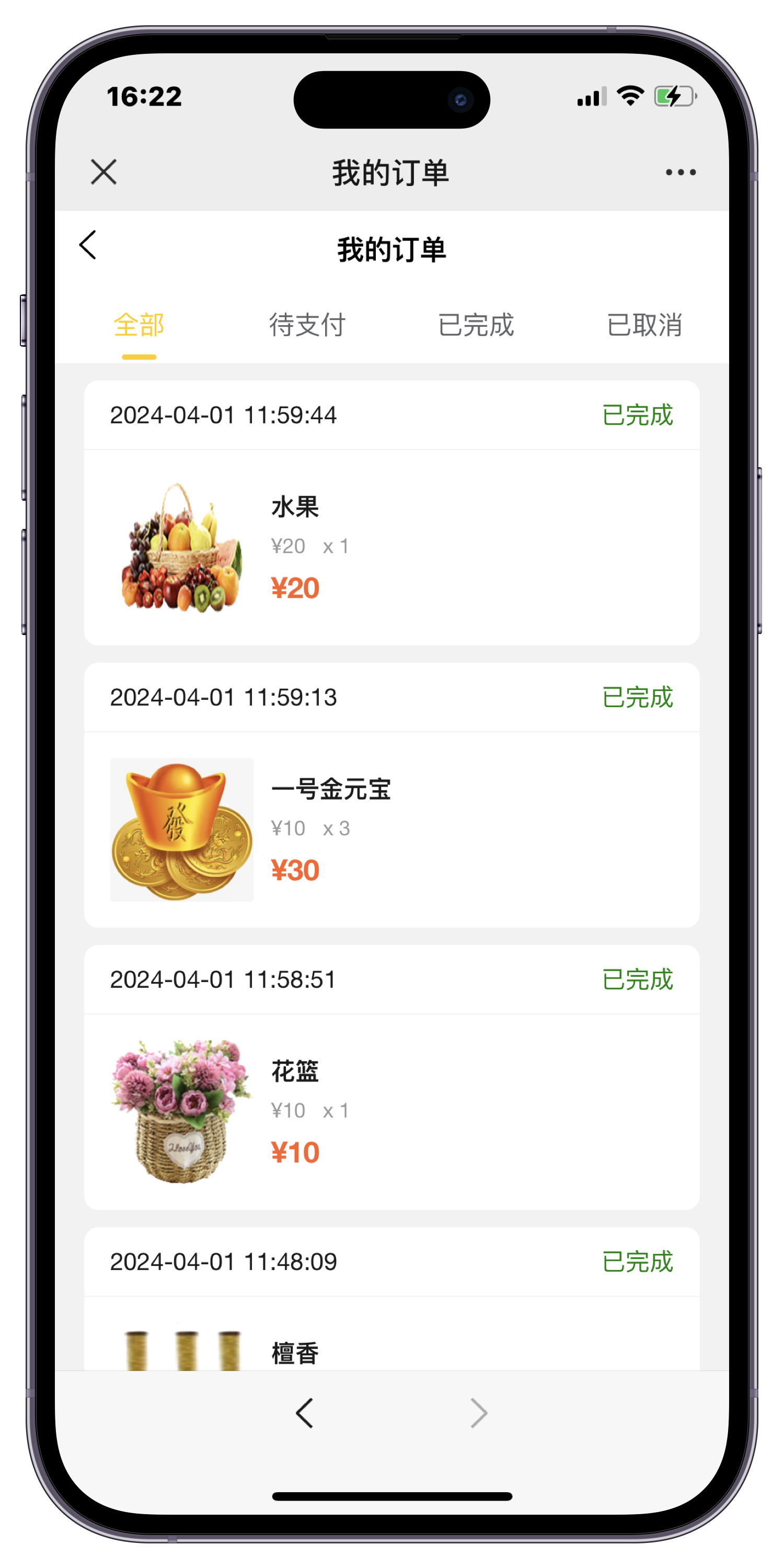Viewport: 784px width, 1568px height.
Task: Tap the browser forward arrow in the bottom bar
Action: pos(479,1413)
